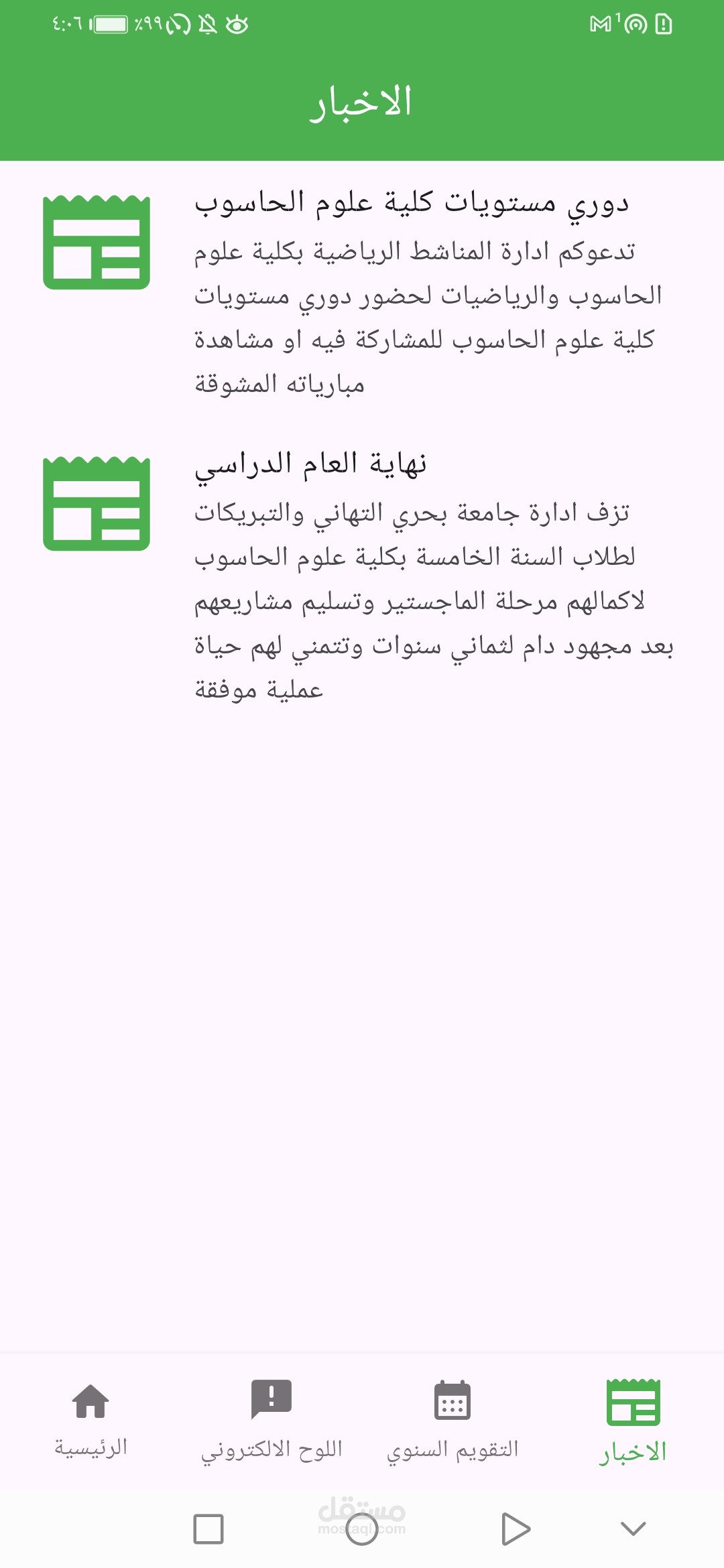Open the news item دوري مستويات كلية علوم الحاسوب
Viewport: 724px width, 1568px height.
(x=362, y=292)
